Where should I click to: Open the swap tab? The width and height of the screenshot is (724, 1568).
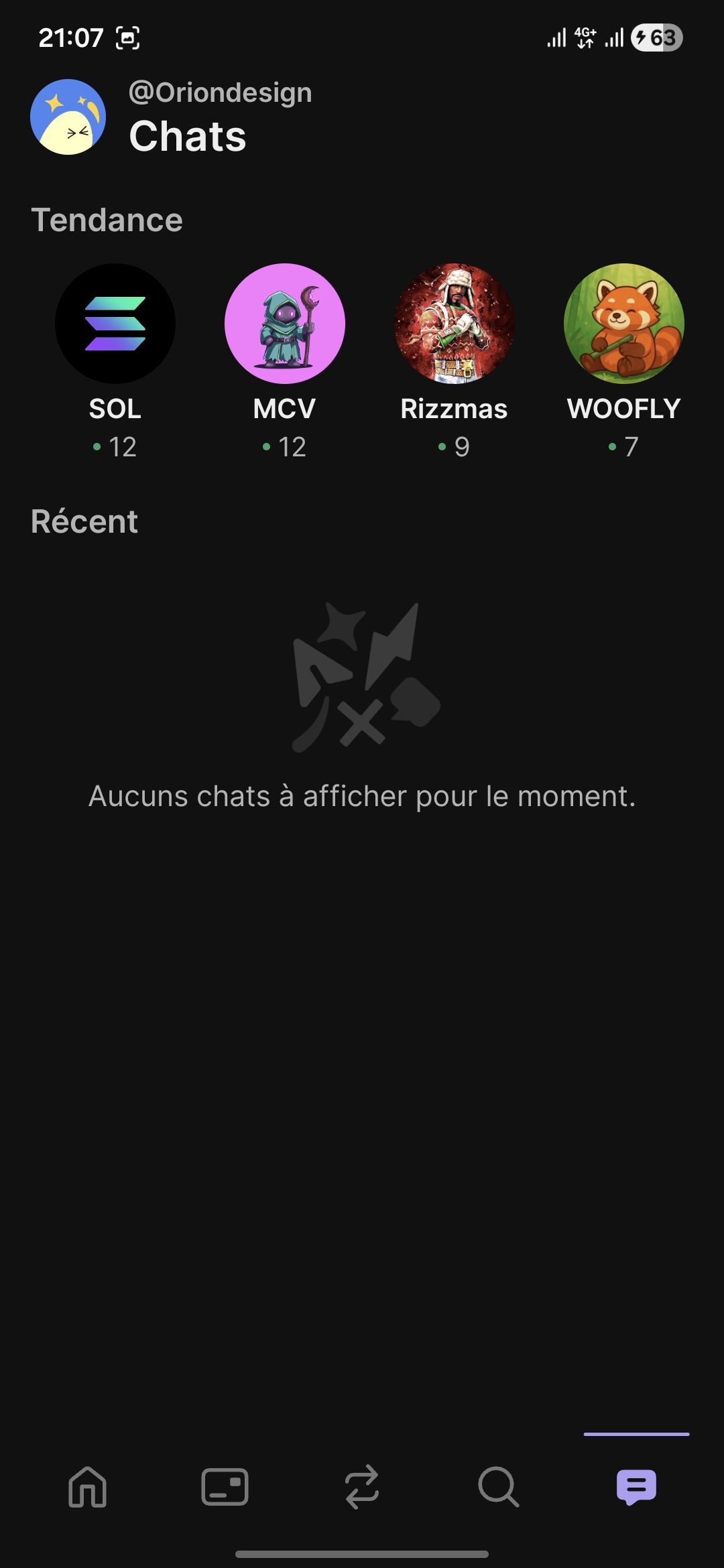[362, 1487]
